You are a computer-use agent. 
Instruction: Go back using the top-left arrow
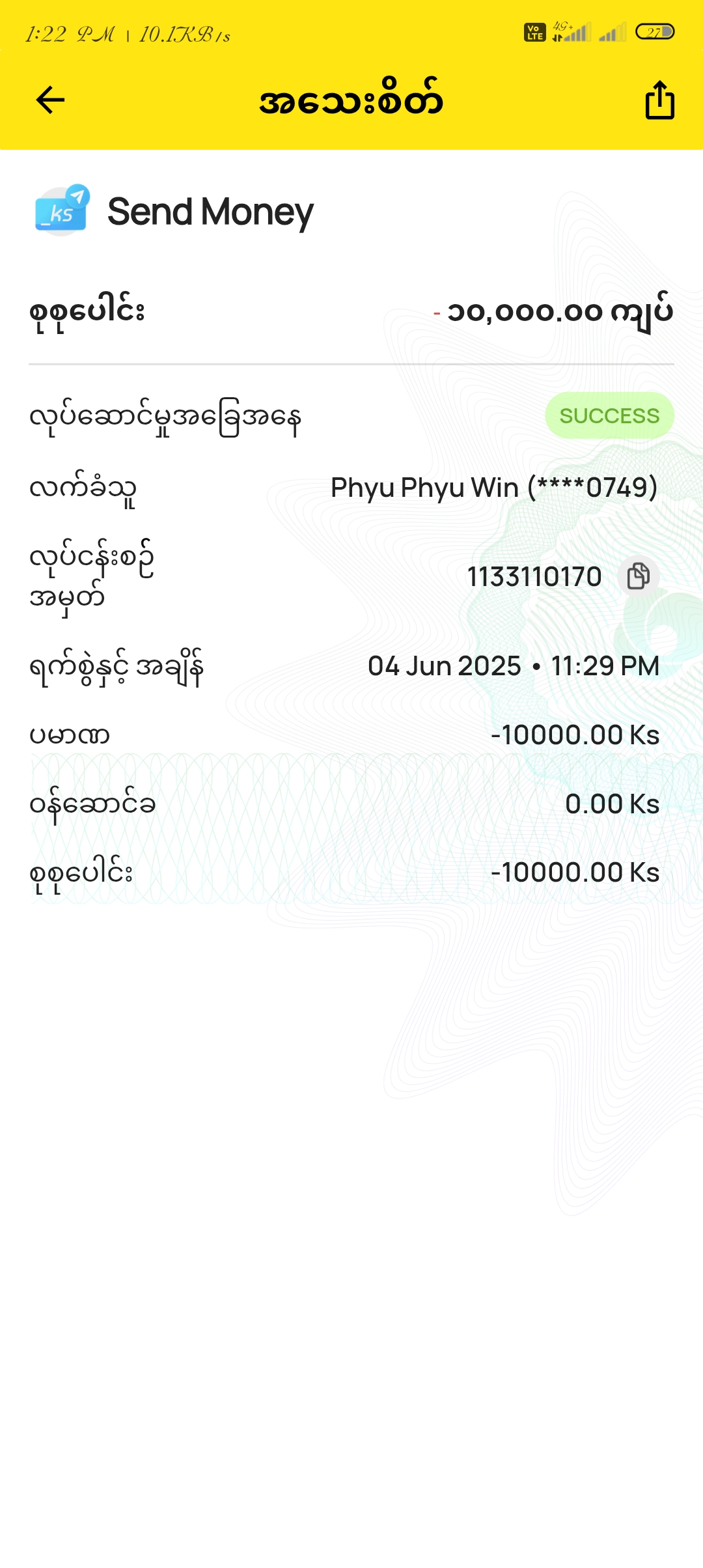[x=50, y=100]
